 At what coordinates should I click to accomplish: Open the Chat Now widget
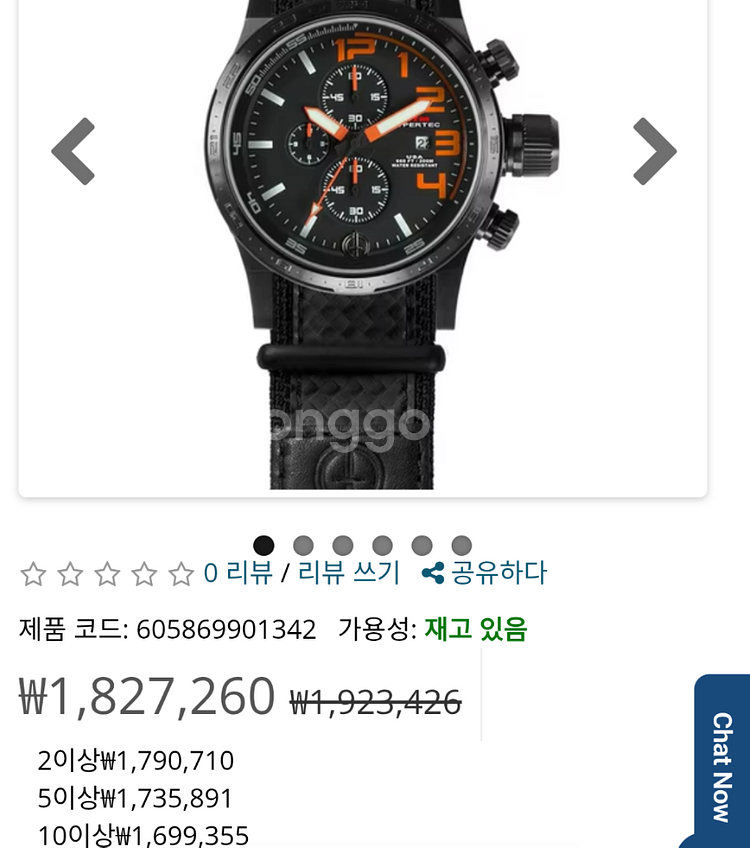pyautogui.click(x=722, y=765)
